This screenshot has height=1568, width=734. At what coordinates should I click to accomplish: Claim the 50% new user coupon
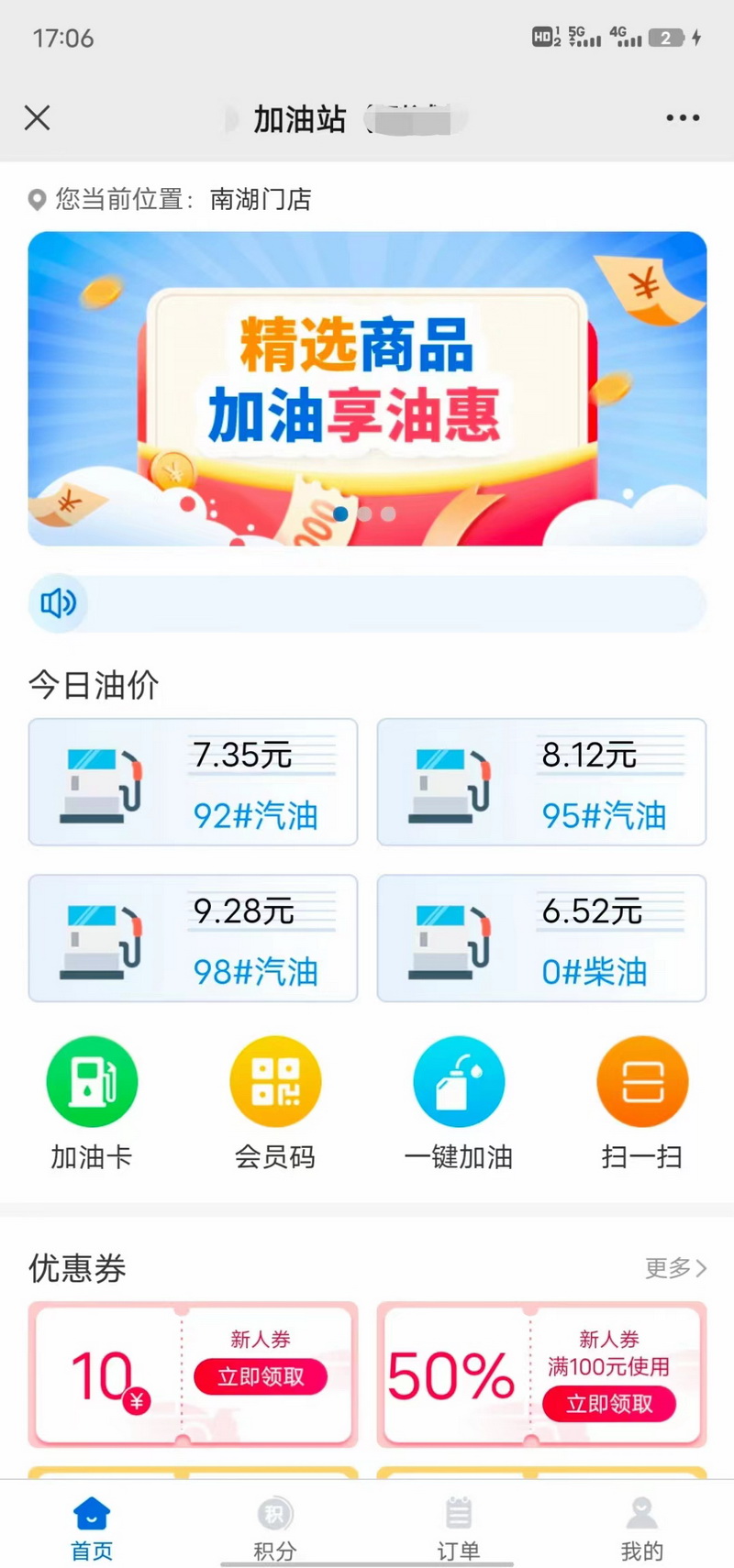[x=608, y=1405]
